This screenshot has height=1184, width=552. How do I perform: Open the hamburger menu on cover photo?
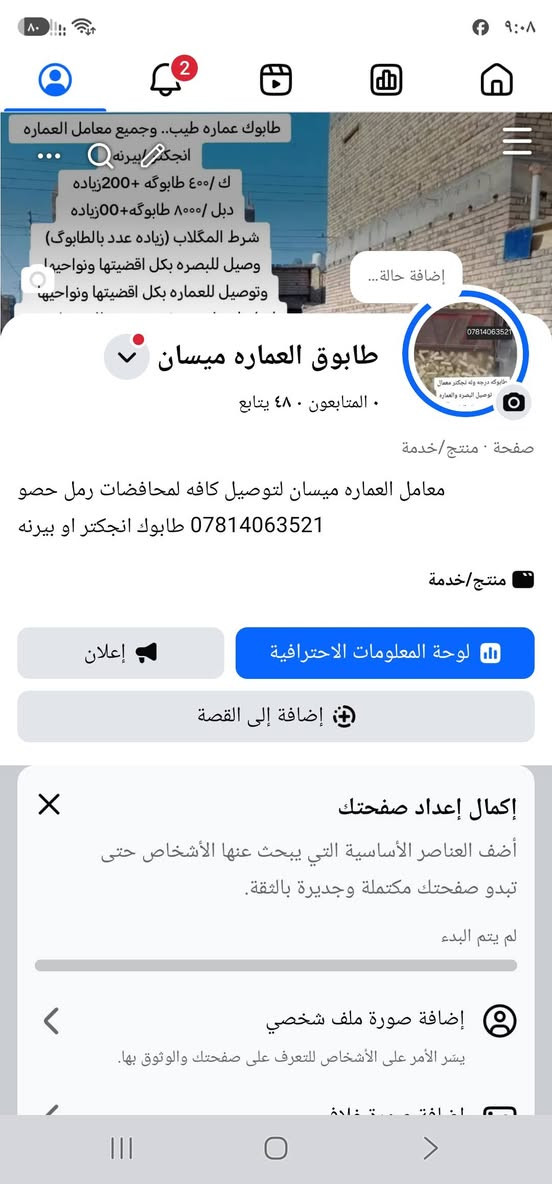(x=518, y=140)
